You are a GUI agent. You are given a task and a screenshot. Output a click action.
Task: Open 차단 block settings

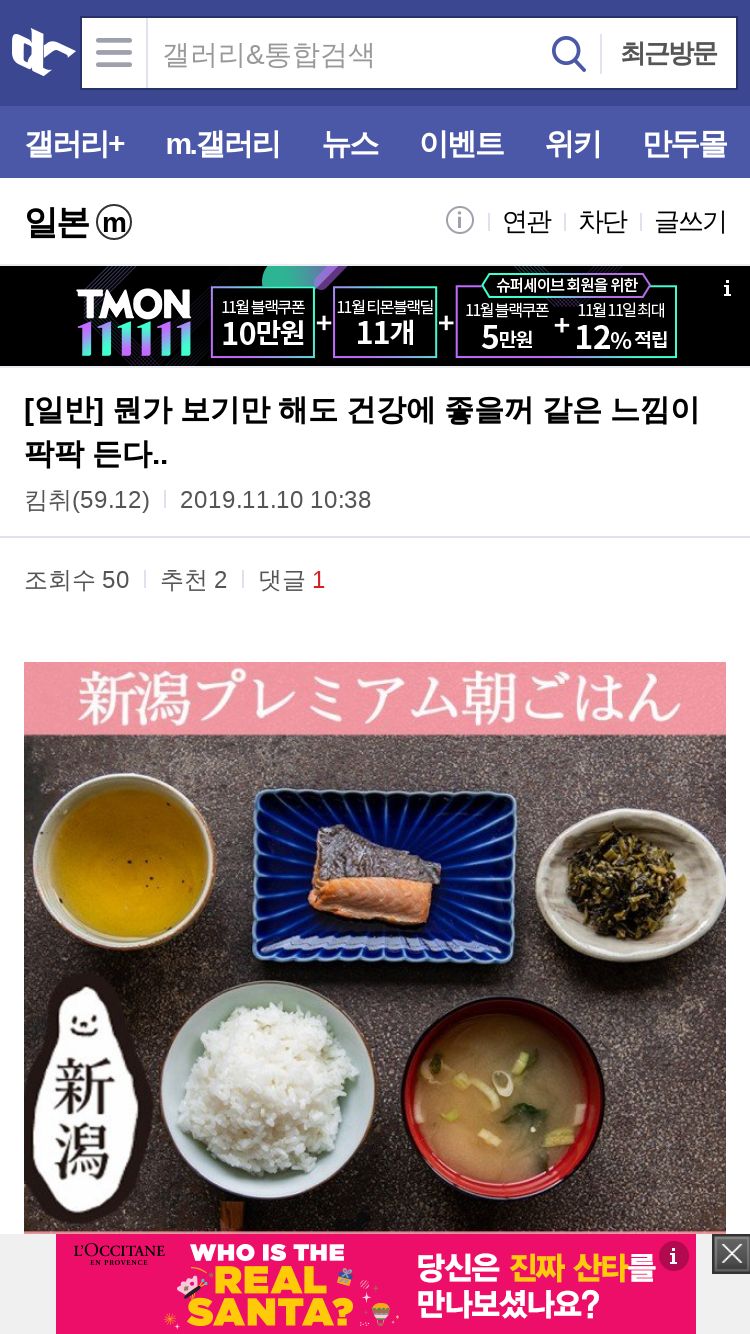(602, 221)
